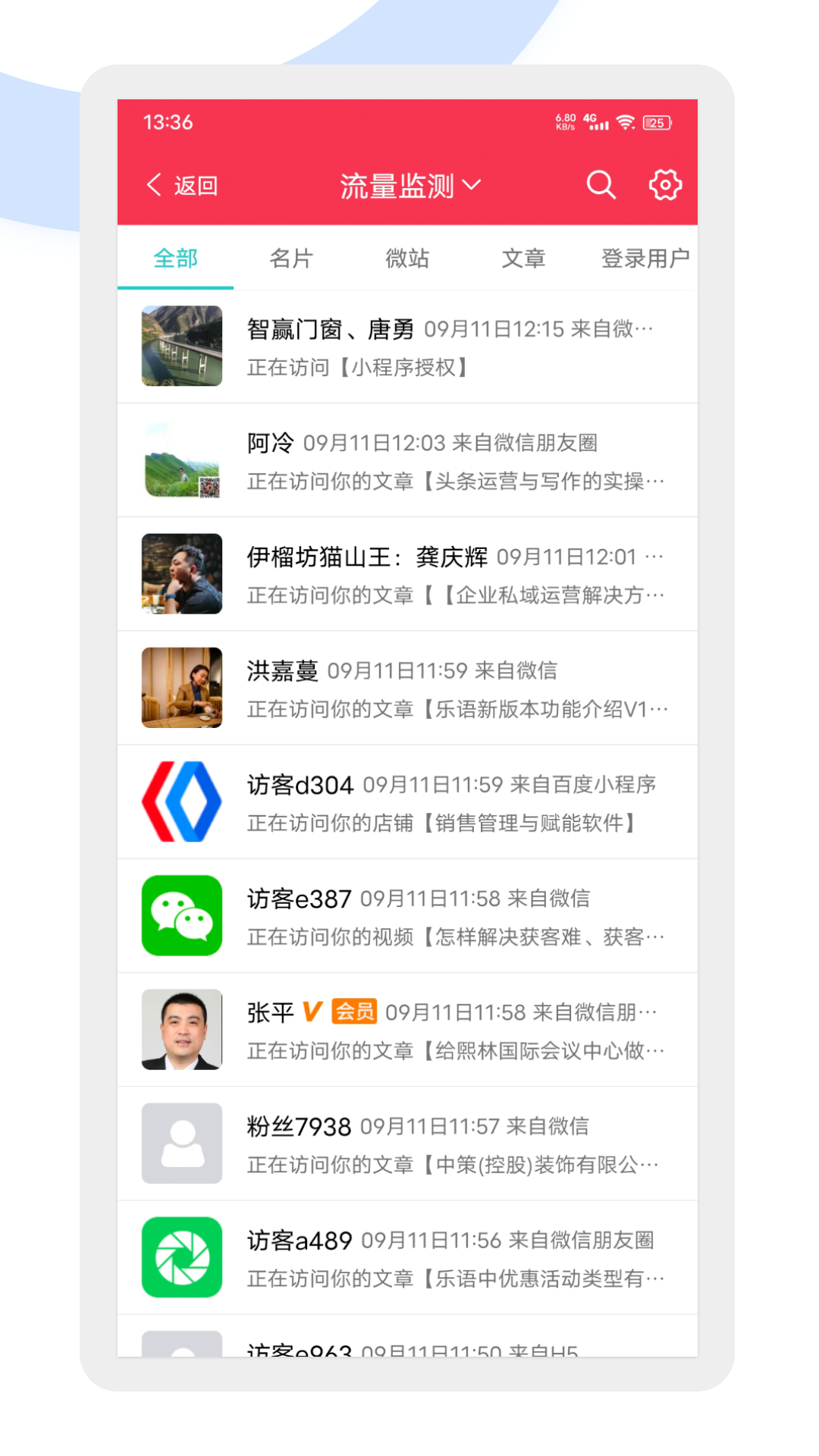This screenshot has width=819, height=1456.
Task: Click the 会员 badge next to 张平
Action: [x=352, y=1012]
